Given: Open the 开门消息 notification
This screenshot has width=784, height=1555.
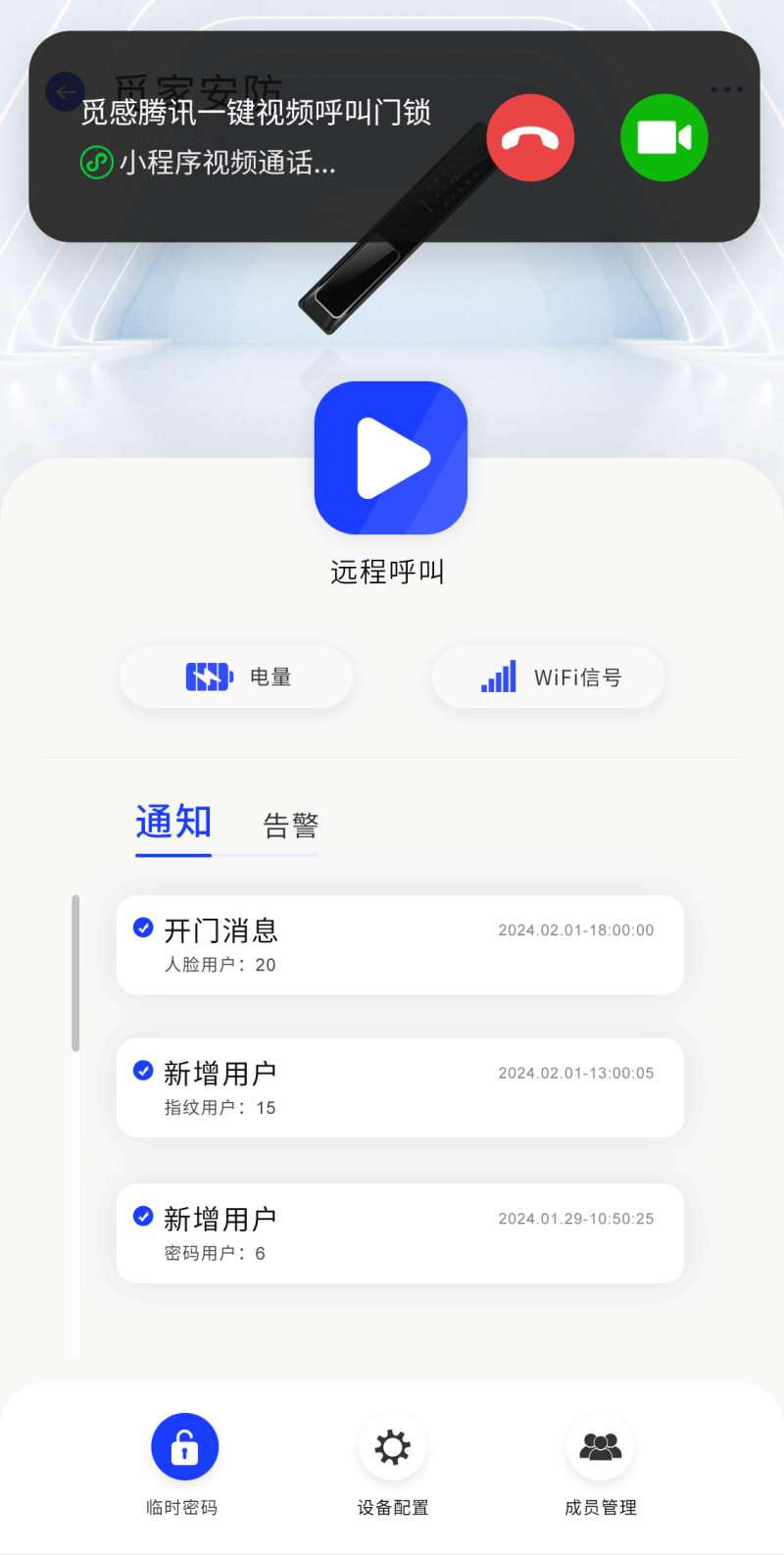Looking at the screenshot, I should 400,944.
